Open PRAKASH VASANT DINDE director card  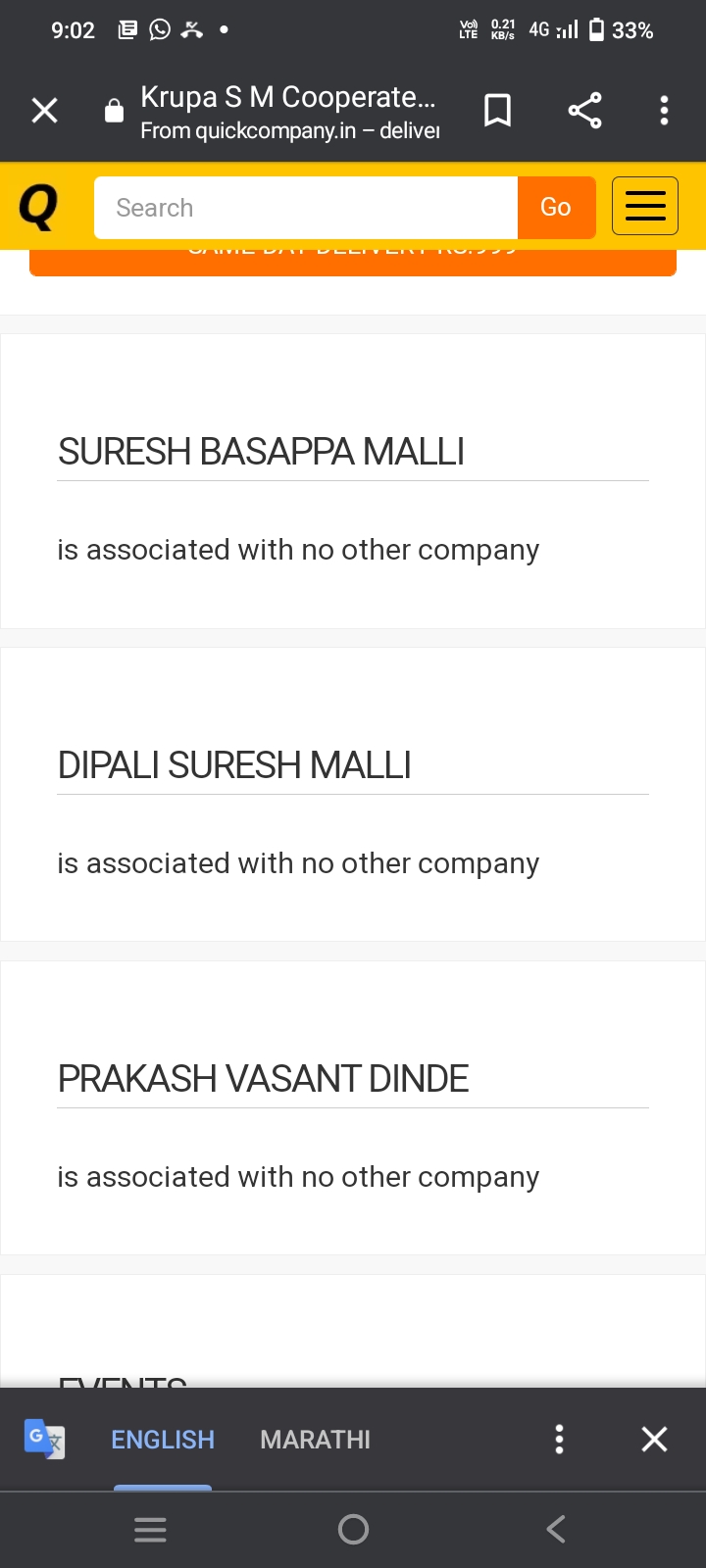263,1079
